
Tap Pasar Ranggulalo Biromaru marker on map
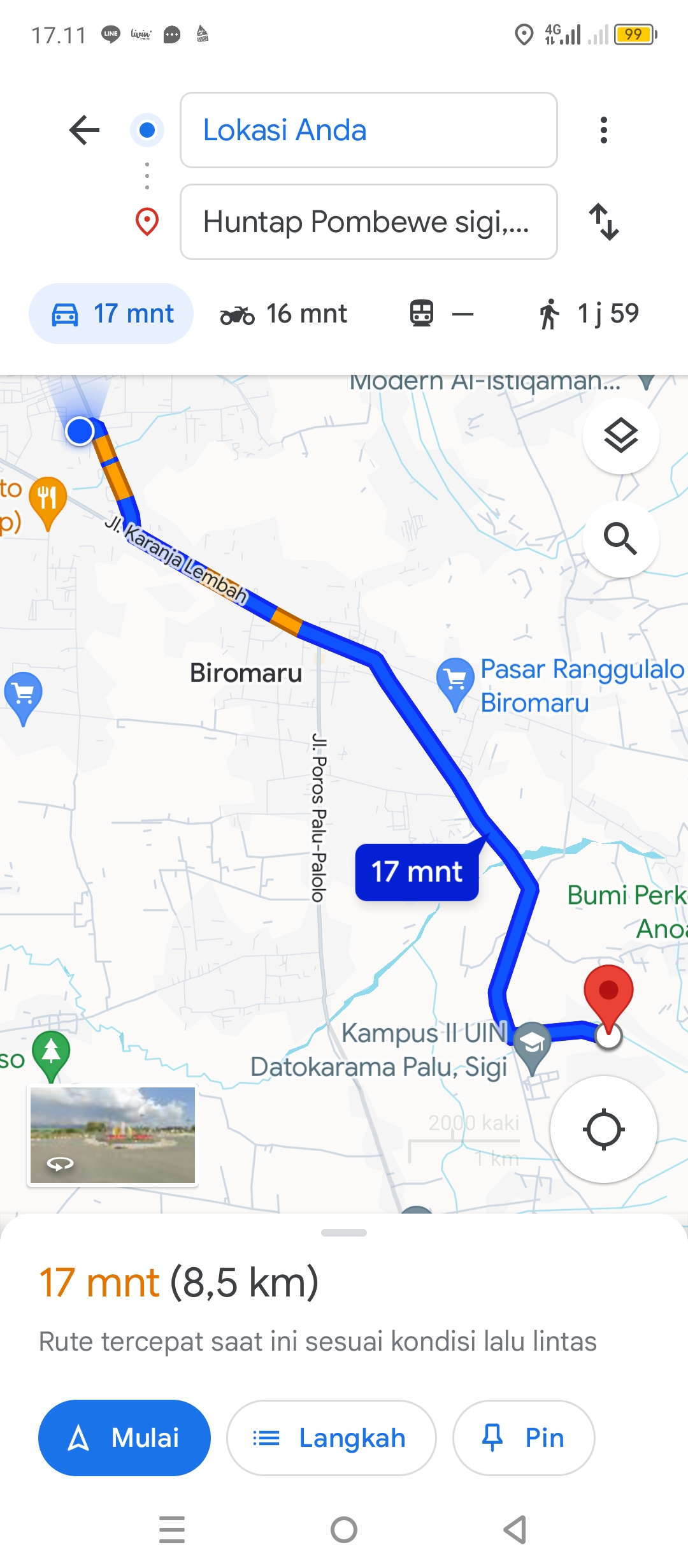[x=455, y=682]
